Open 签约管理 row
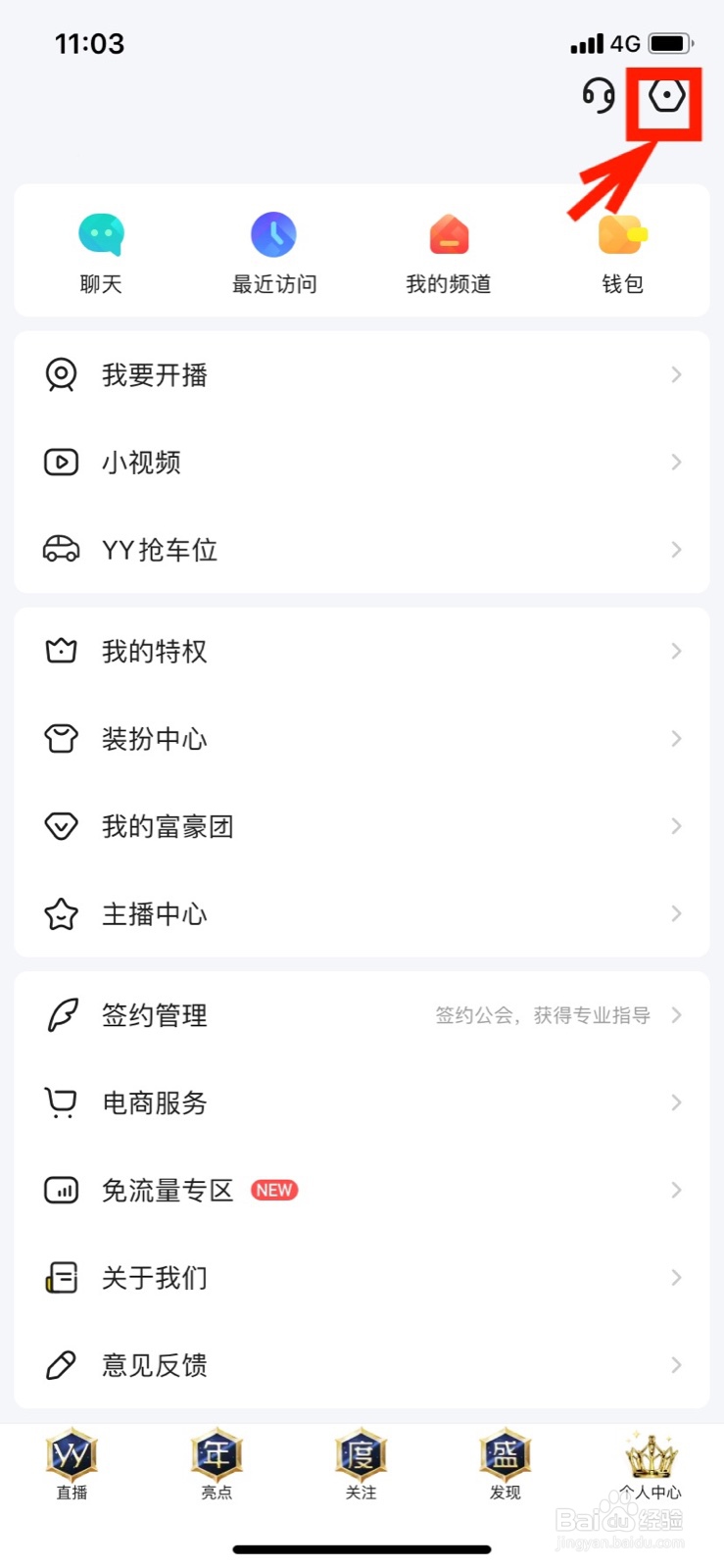Viewport: 724px width, 1568px height. point(362,1015)
